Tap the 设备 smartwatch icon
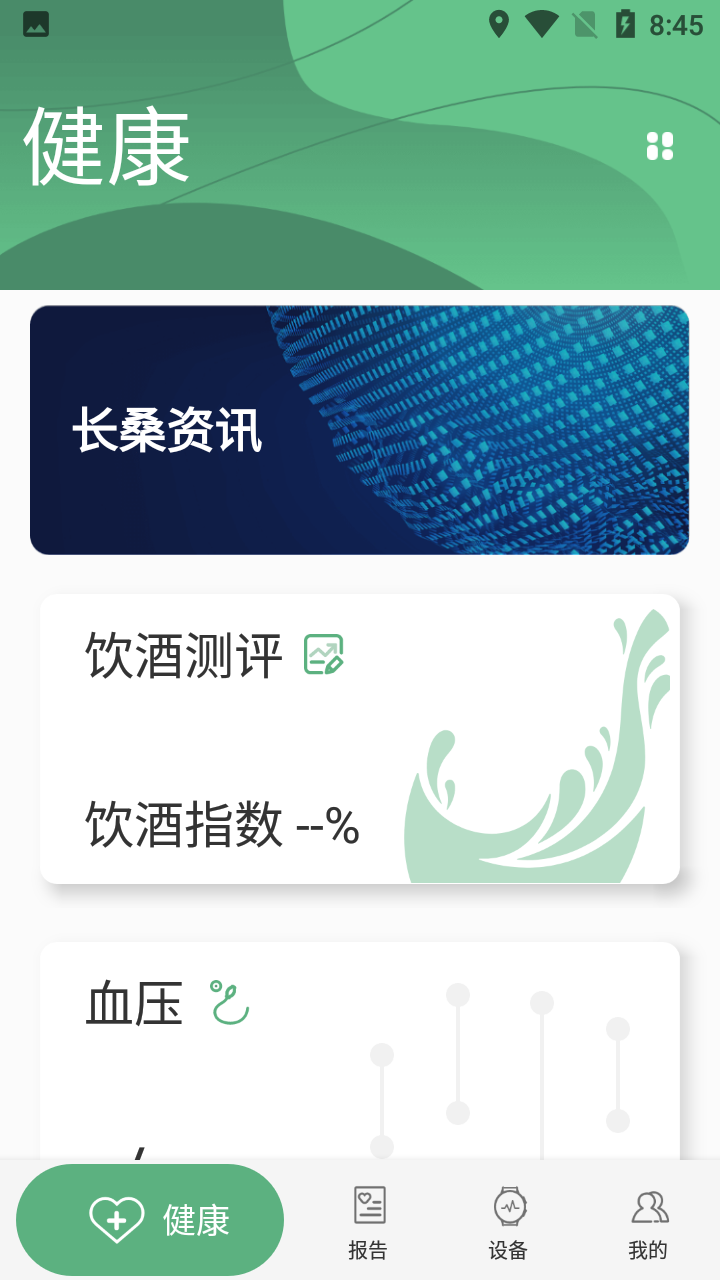Image resolution: width=720 pixels, height=1280 pixels. click(510, 1207)
